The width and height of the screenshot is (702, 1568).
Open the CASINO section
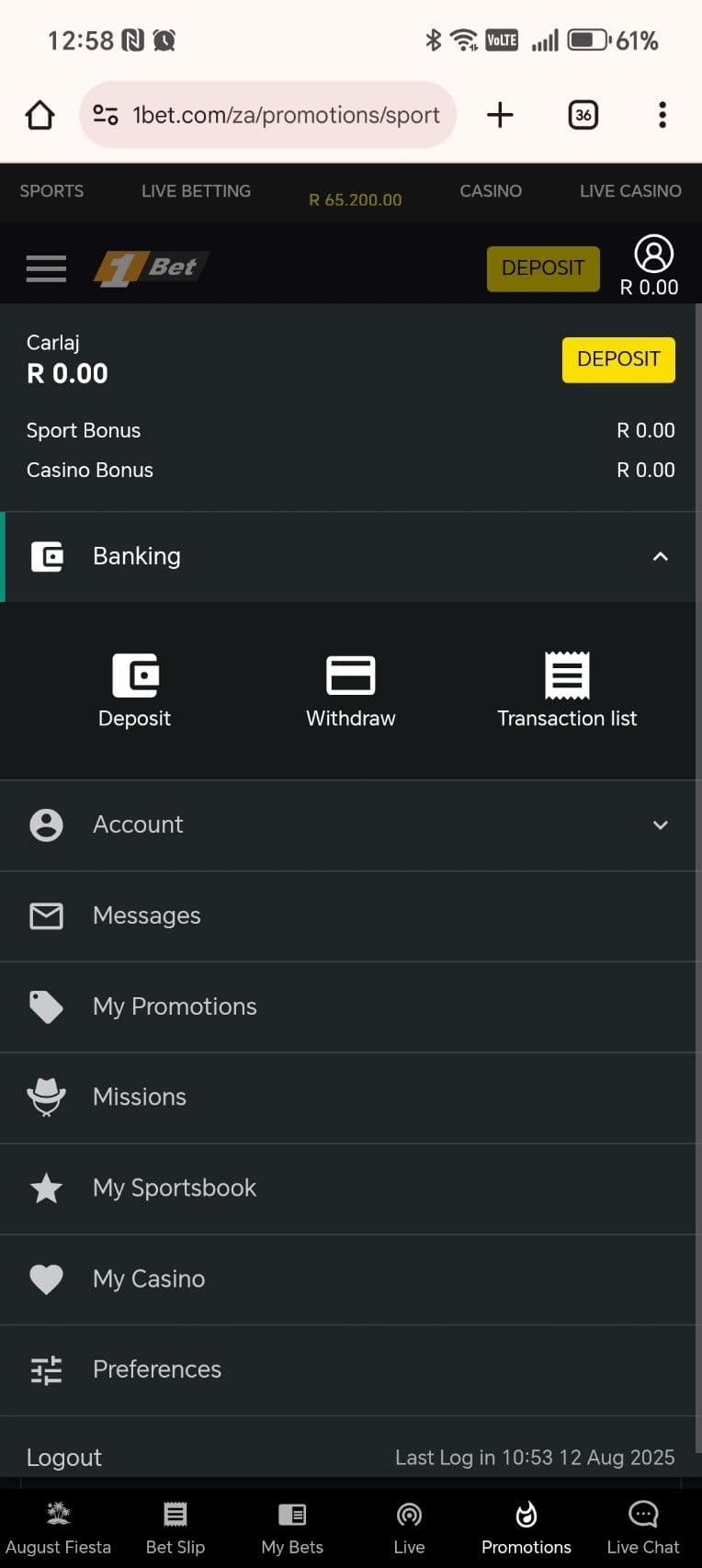tap(490, 191)
